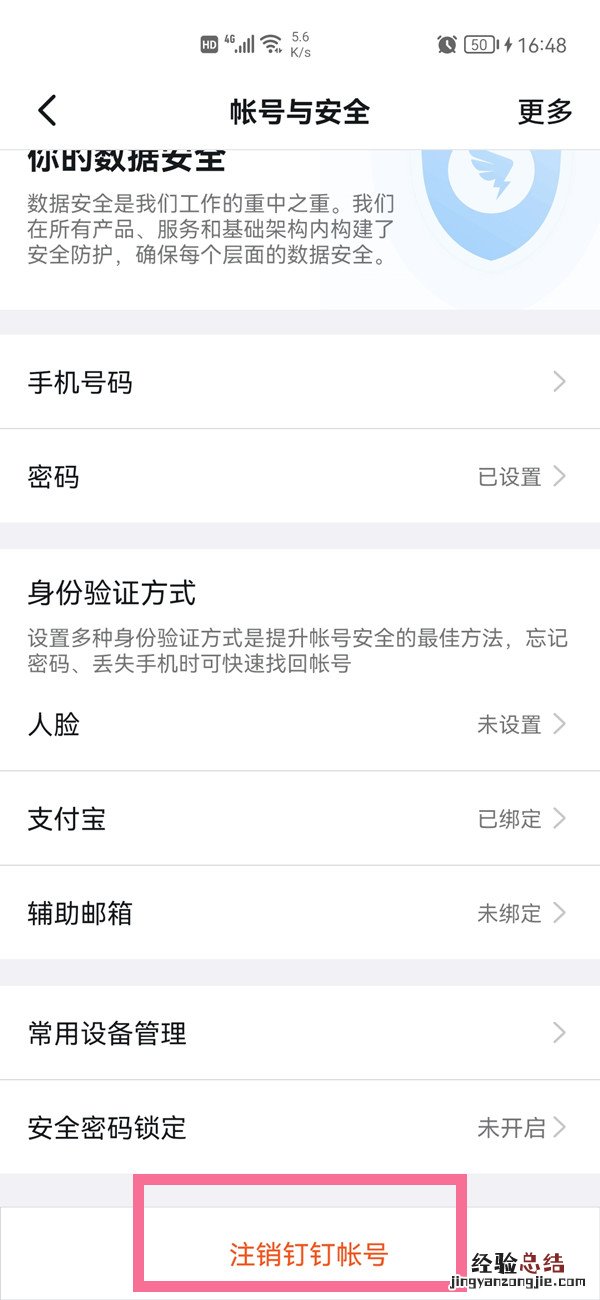Open the 支付宝 binding row
The height and width of the screenshot is (1300, 600).
(300, 819)
